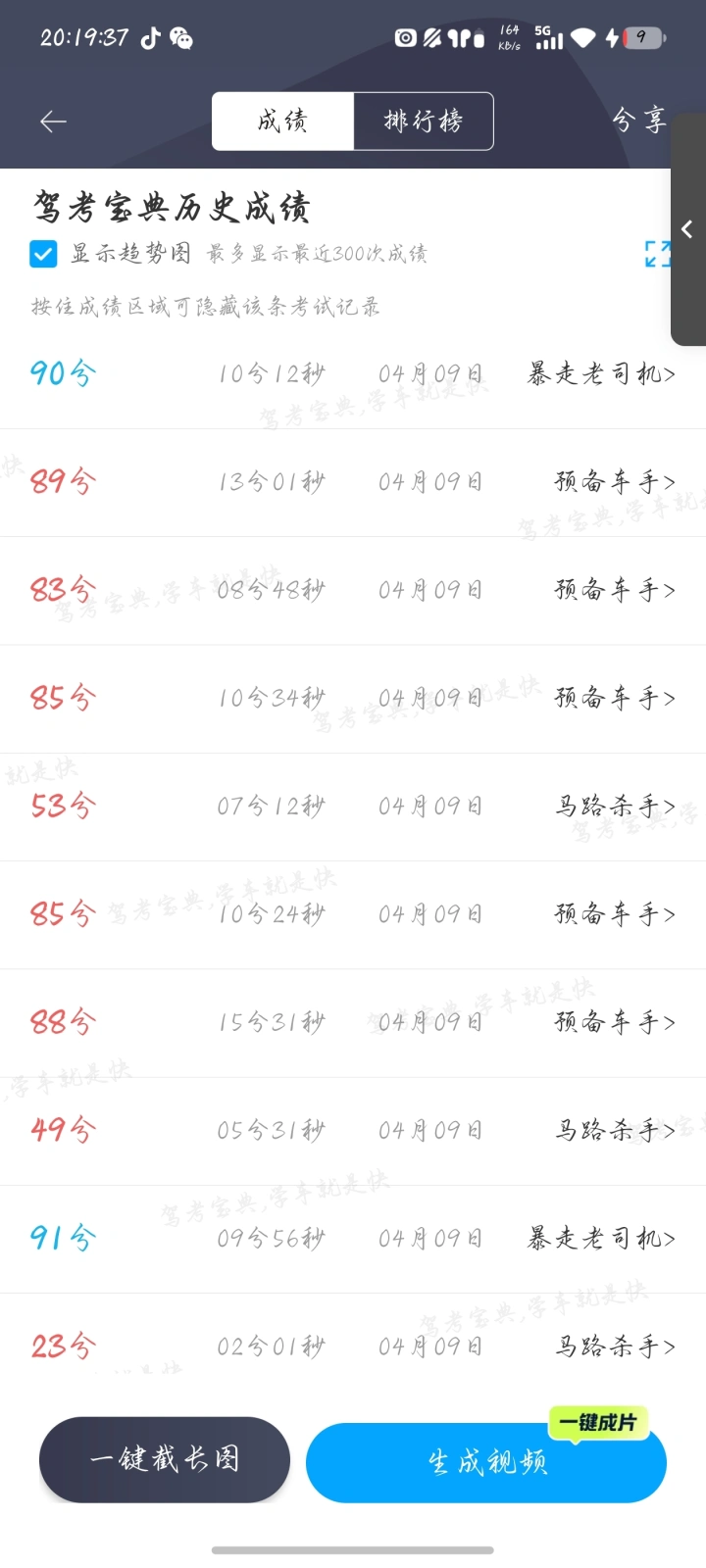
Task: Select the 成绩 tab
Action: 282,122
